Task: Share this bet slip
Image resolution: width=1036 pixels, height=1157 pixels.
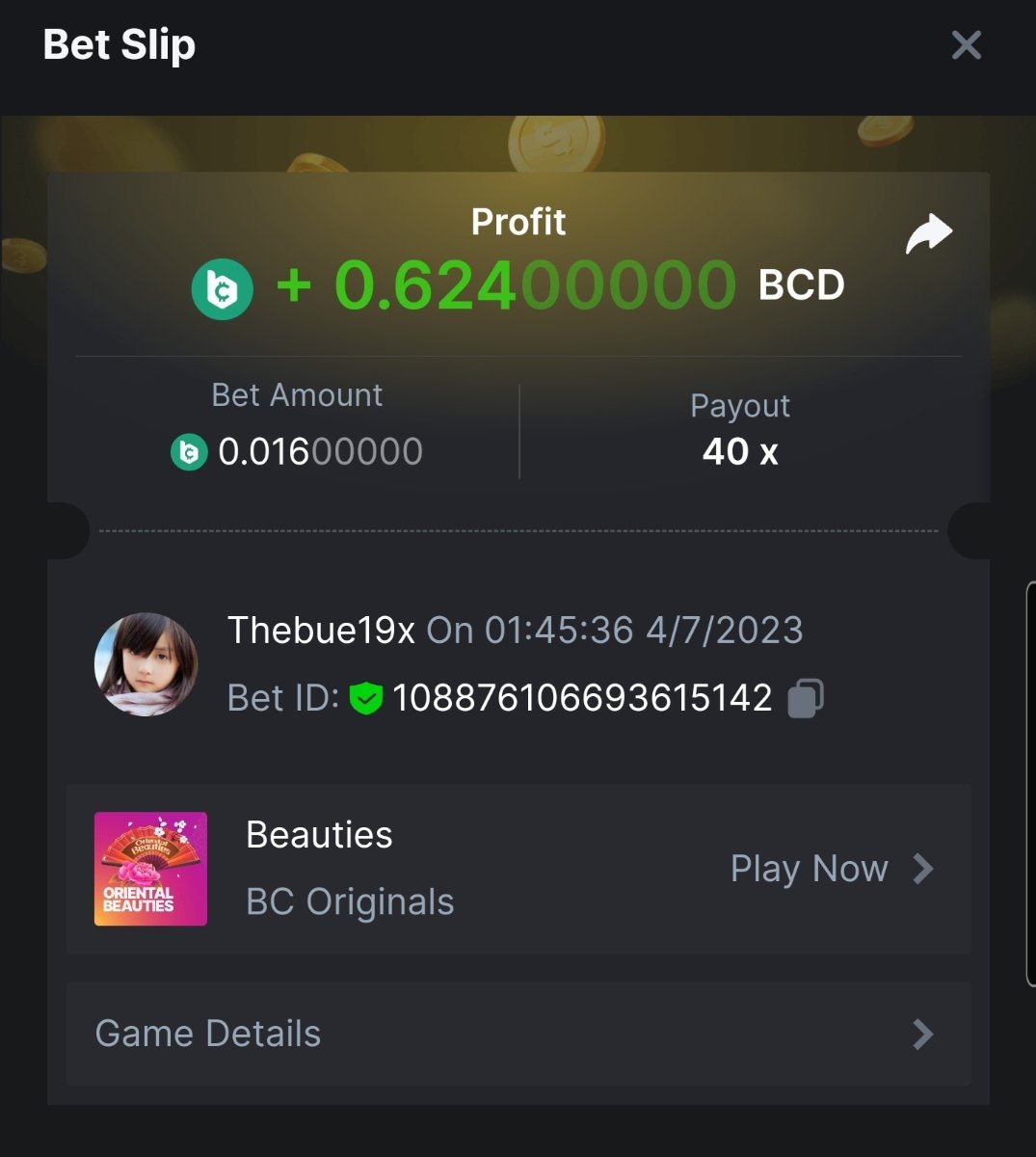Action: (928, 234)
